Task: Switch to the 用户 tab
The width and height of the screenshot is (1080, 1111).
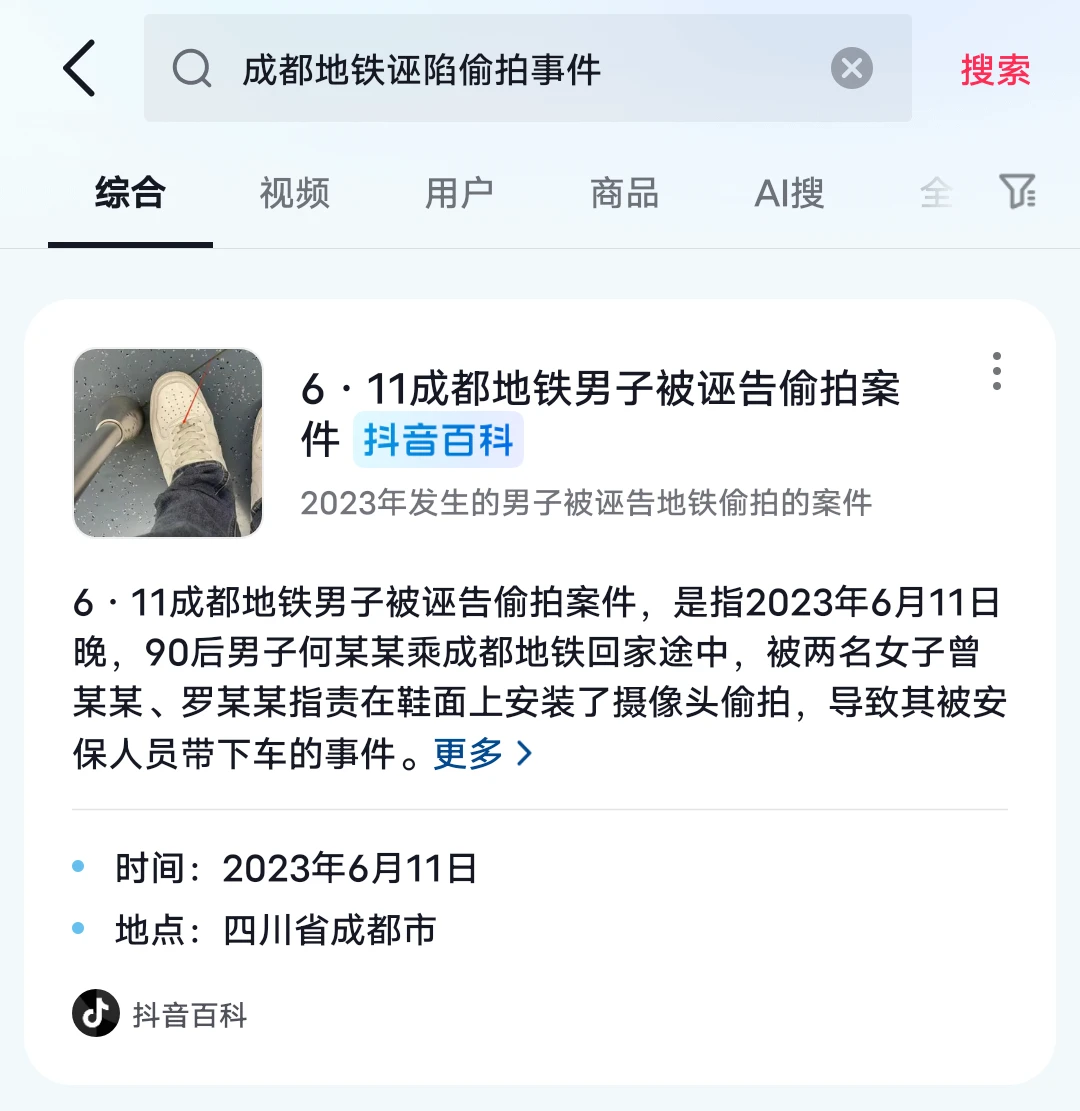Action: tap(459, 193)
